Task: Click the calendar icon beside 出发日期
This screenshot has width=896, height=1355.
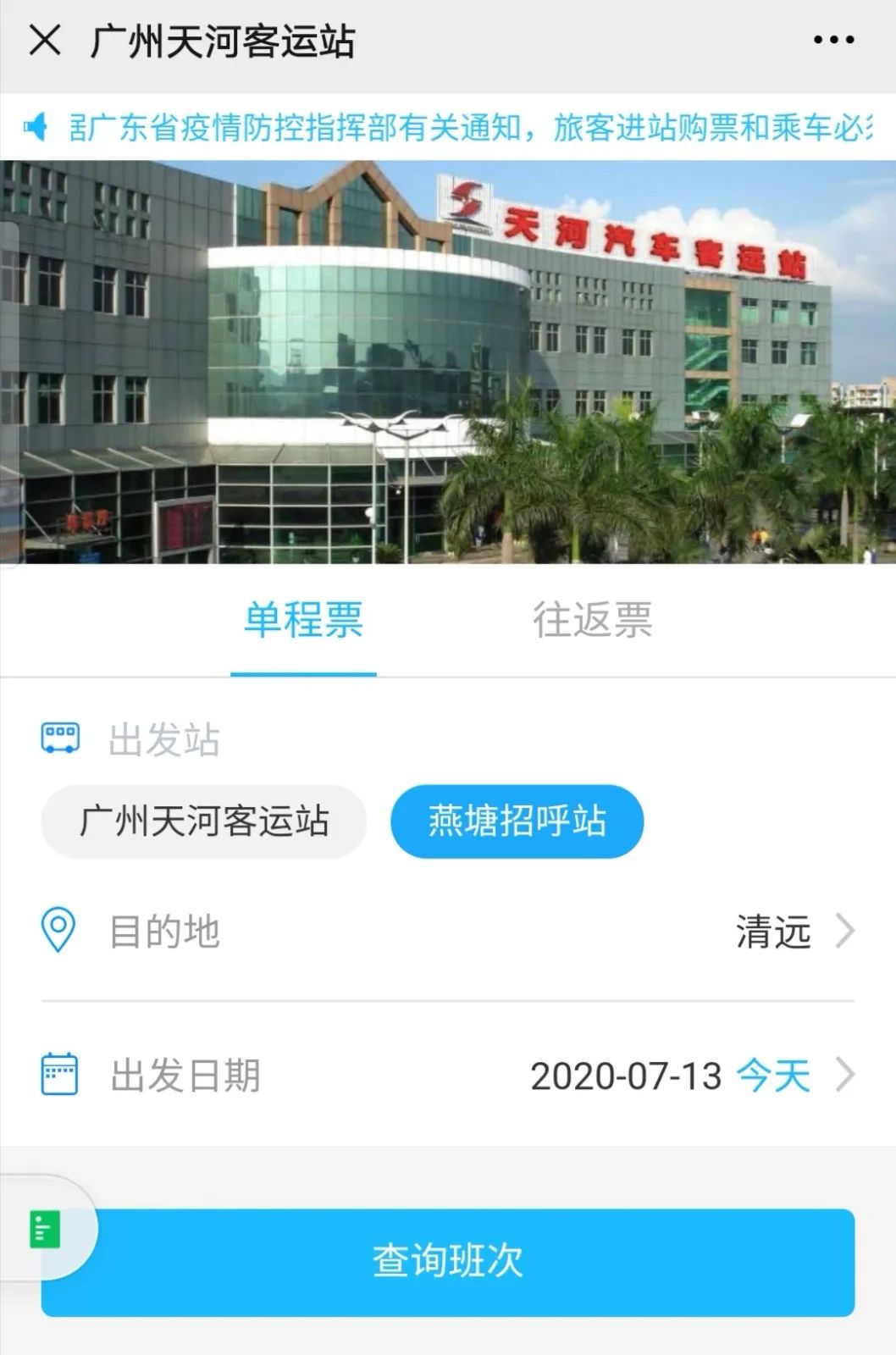Action: (59, 1072)
